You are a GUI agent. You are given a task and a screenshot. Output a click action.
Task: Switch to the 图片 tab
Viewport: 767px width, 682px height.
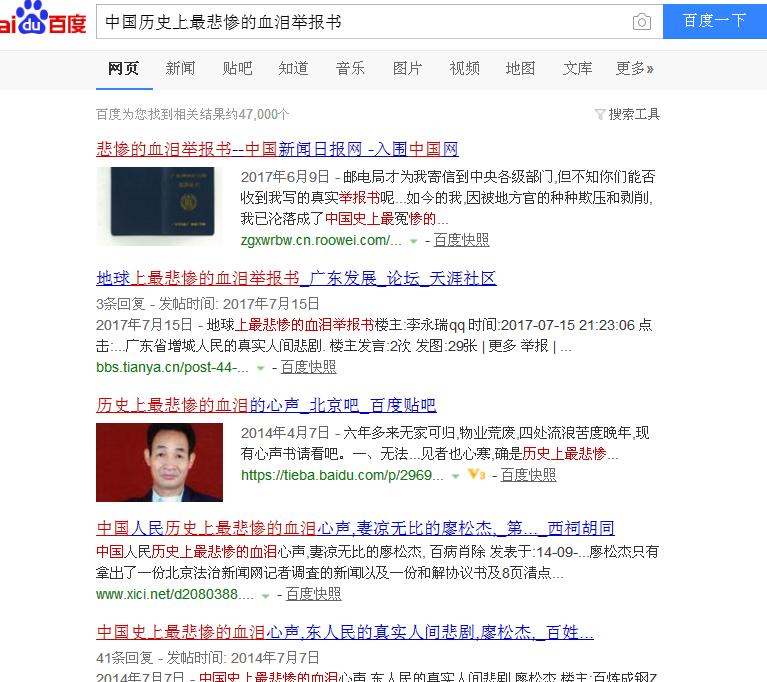tap(407, 68)
